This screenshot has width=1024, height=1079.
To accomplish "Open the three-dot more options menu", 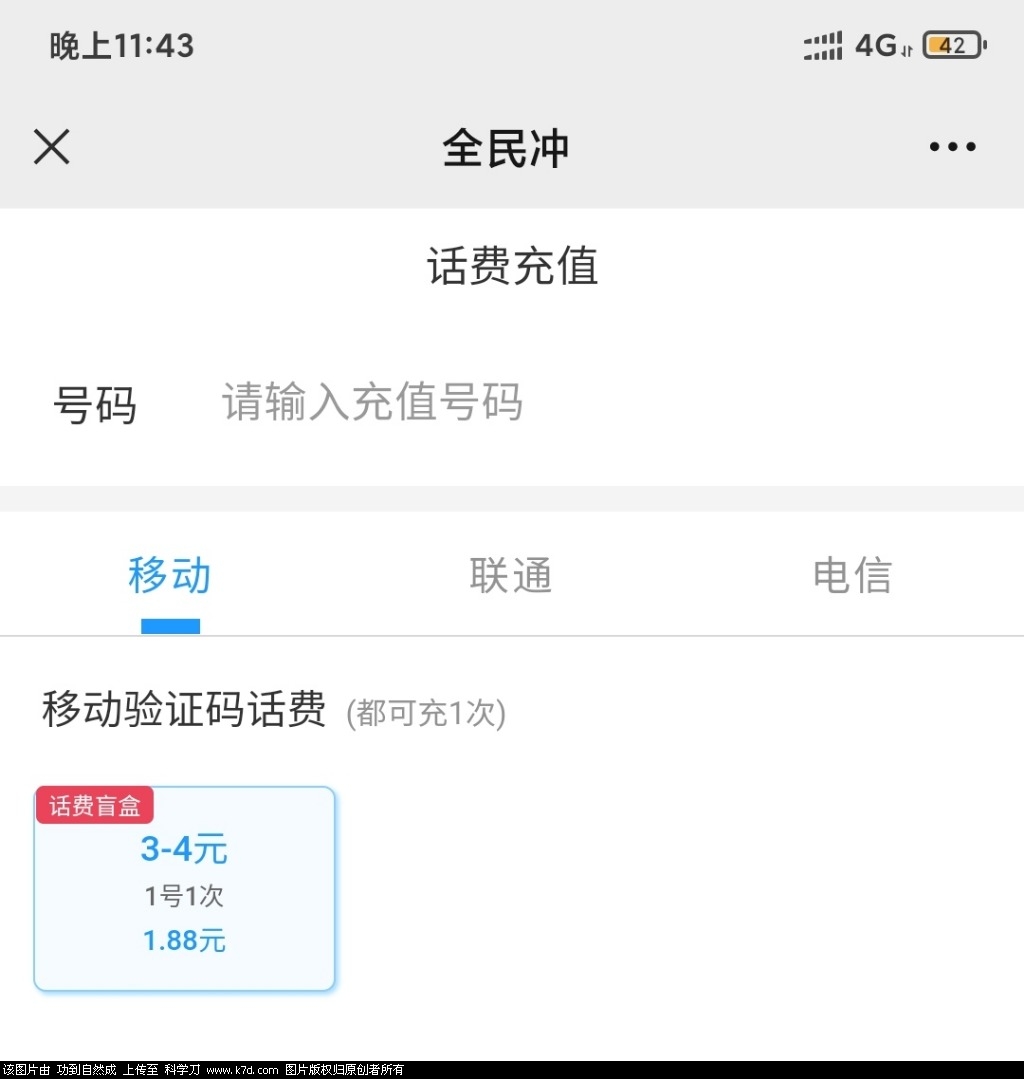I will click(952, 147).
